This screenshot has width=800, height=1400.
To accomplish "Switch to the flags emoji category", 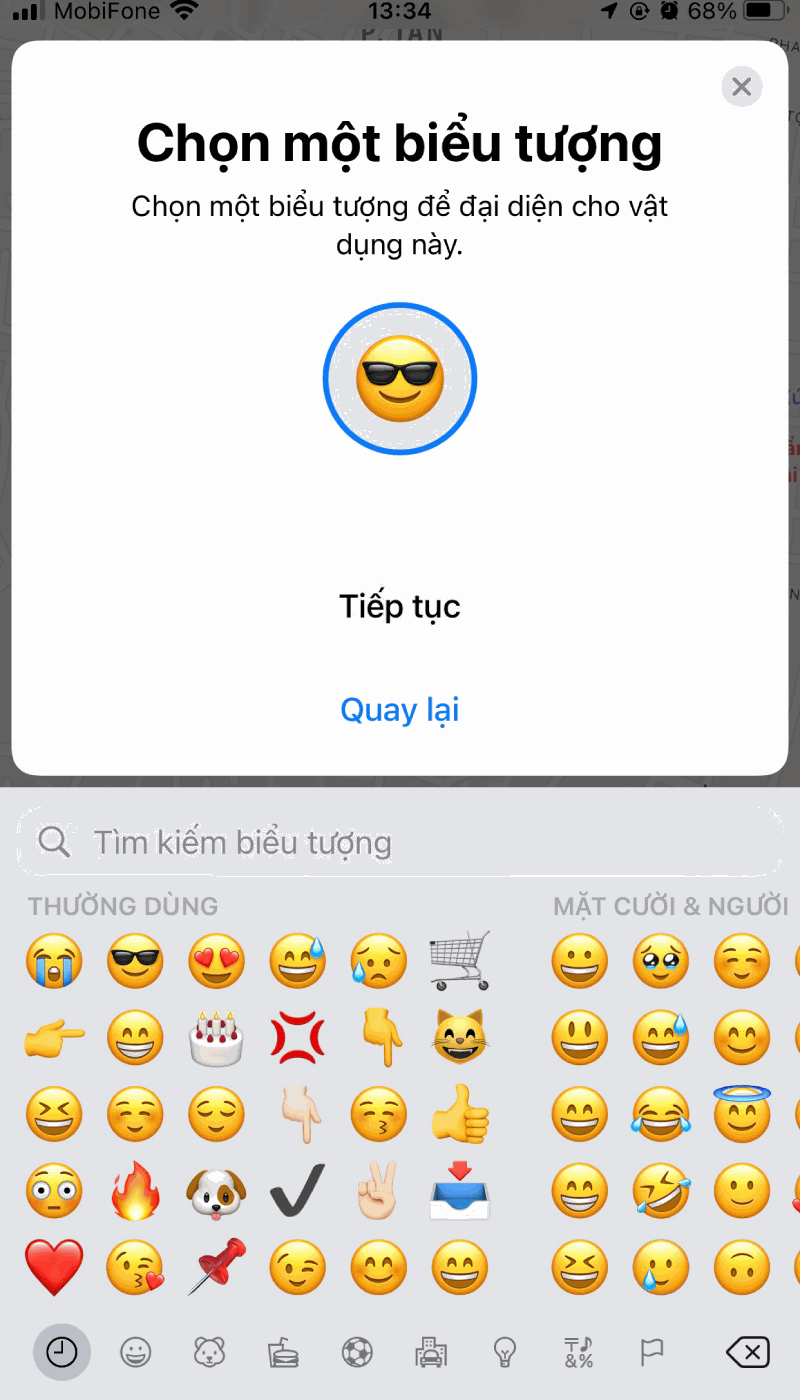I will point(651,1353).
